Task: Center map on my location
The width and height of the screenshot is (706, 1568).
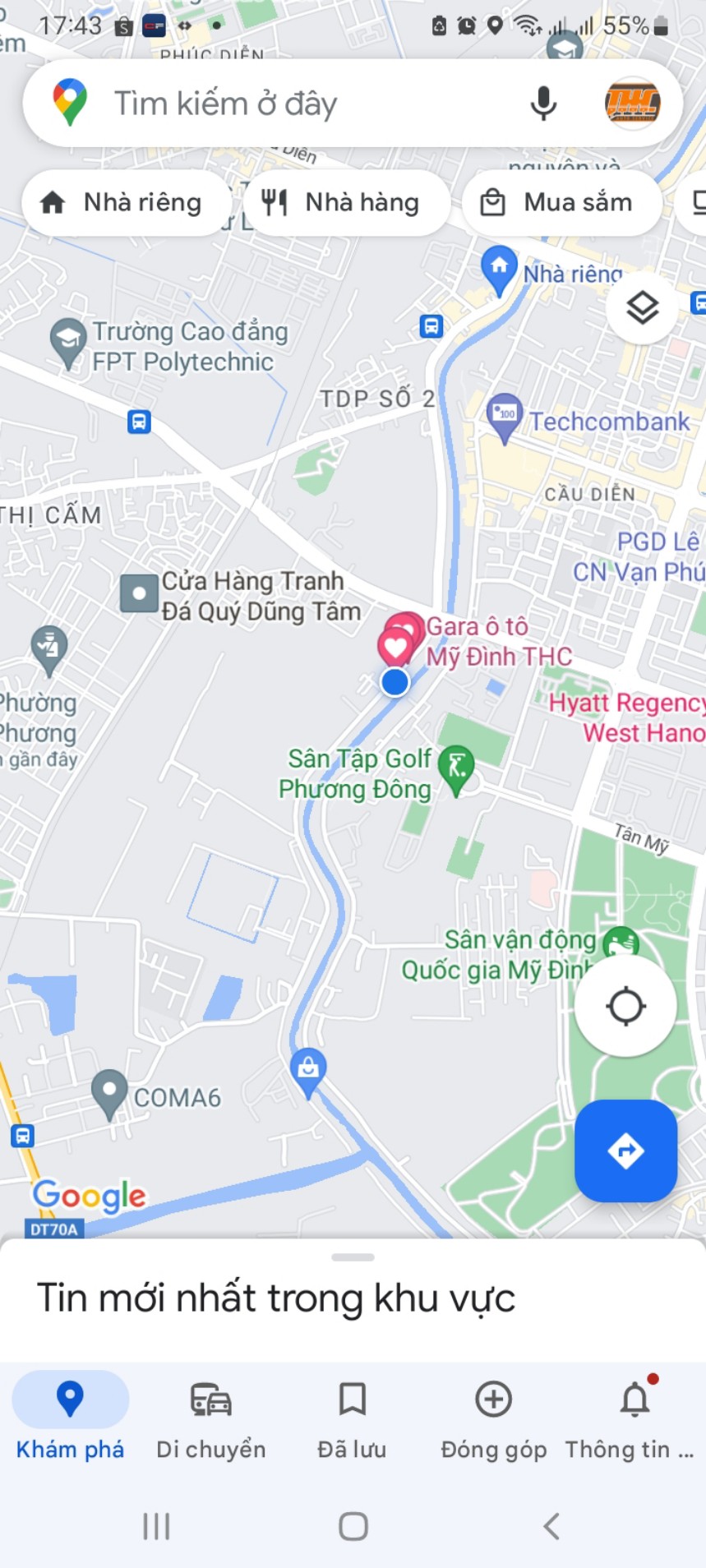Action: 625,1006
